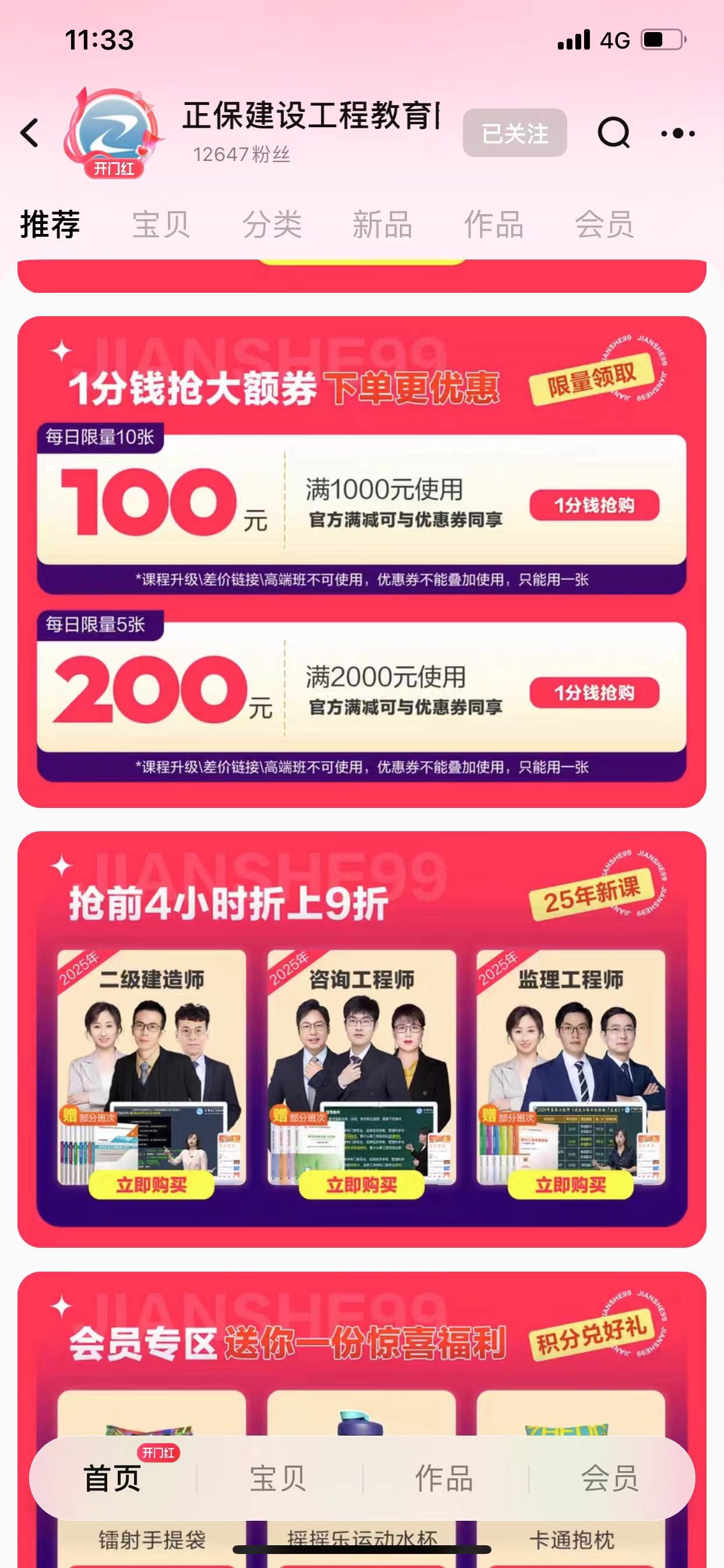Switch to the top 宝贝 tab
Image resolution: width=724 pixels, height=1568 pixels.
[x=161, y=224]
